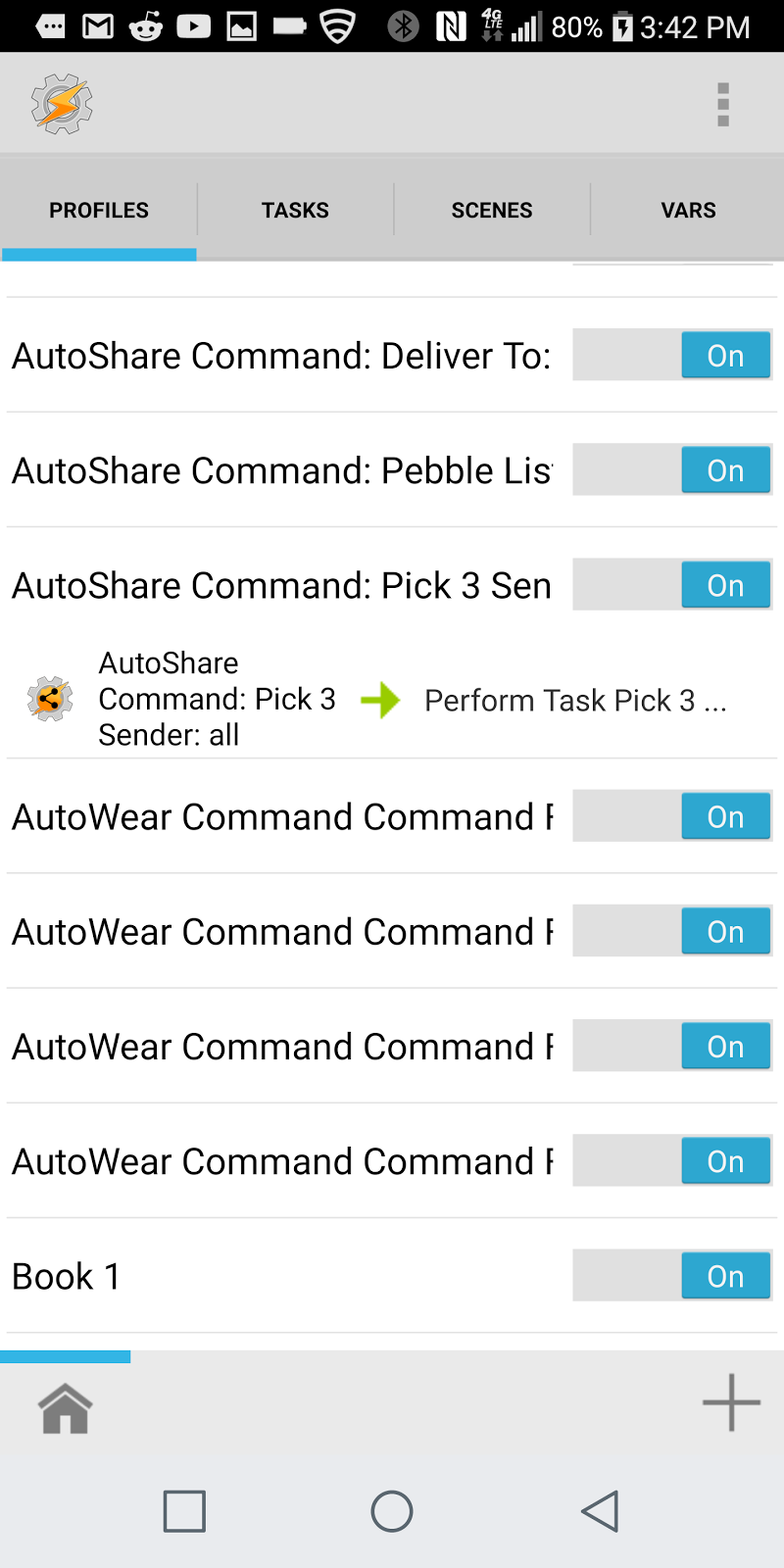The height and width of the screenshot is (1568, 784).
Task: Open Gmail from the notification bar icon
Action: tap(97, 26)
